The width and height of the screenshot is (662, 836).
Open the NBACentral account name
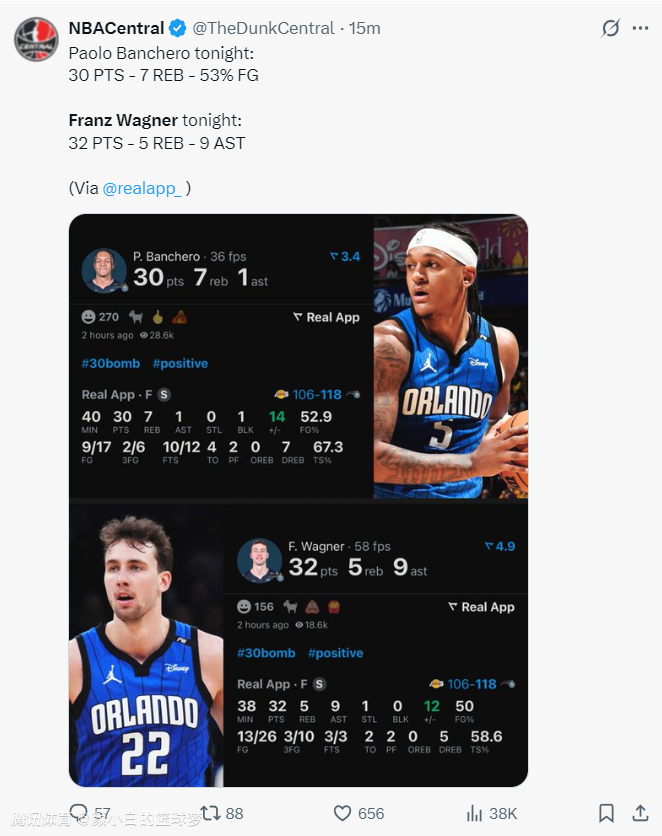(116, 28)
